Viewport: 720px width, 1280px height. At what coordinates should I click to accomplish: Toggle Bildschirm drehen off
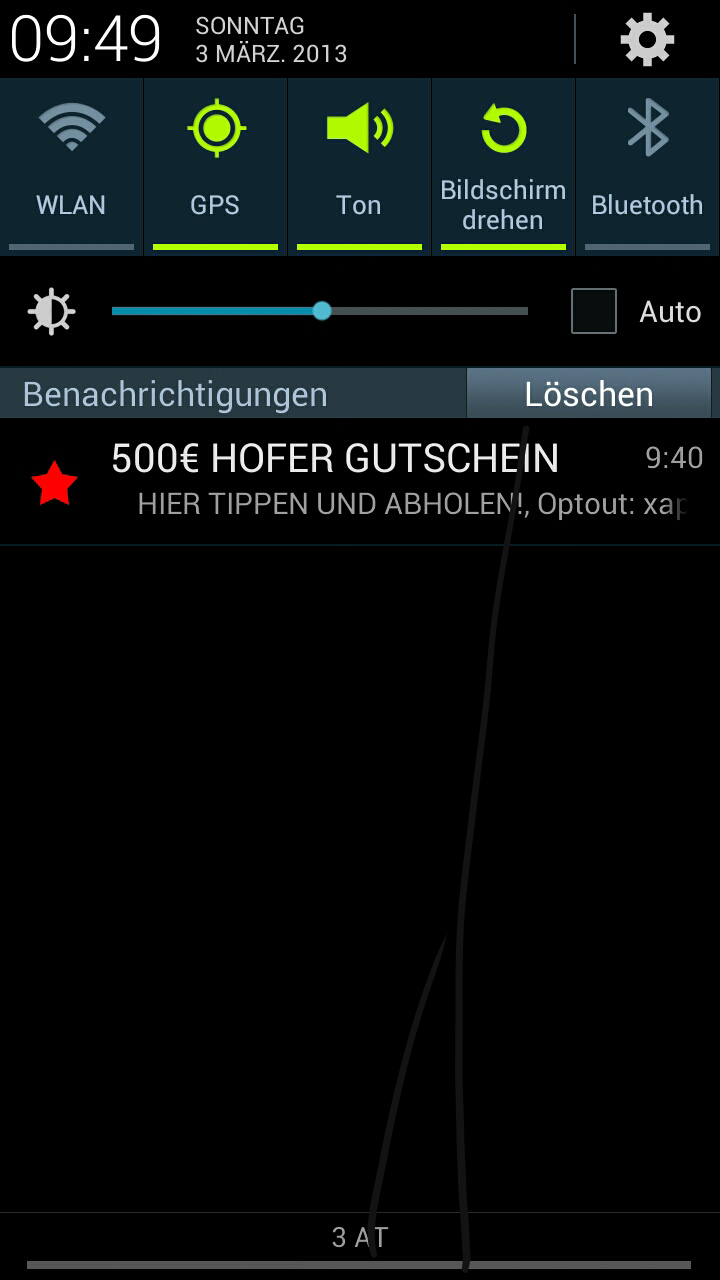503,167
